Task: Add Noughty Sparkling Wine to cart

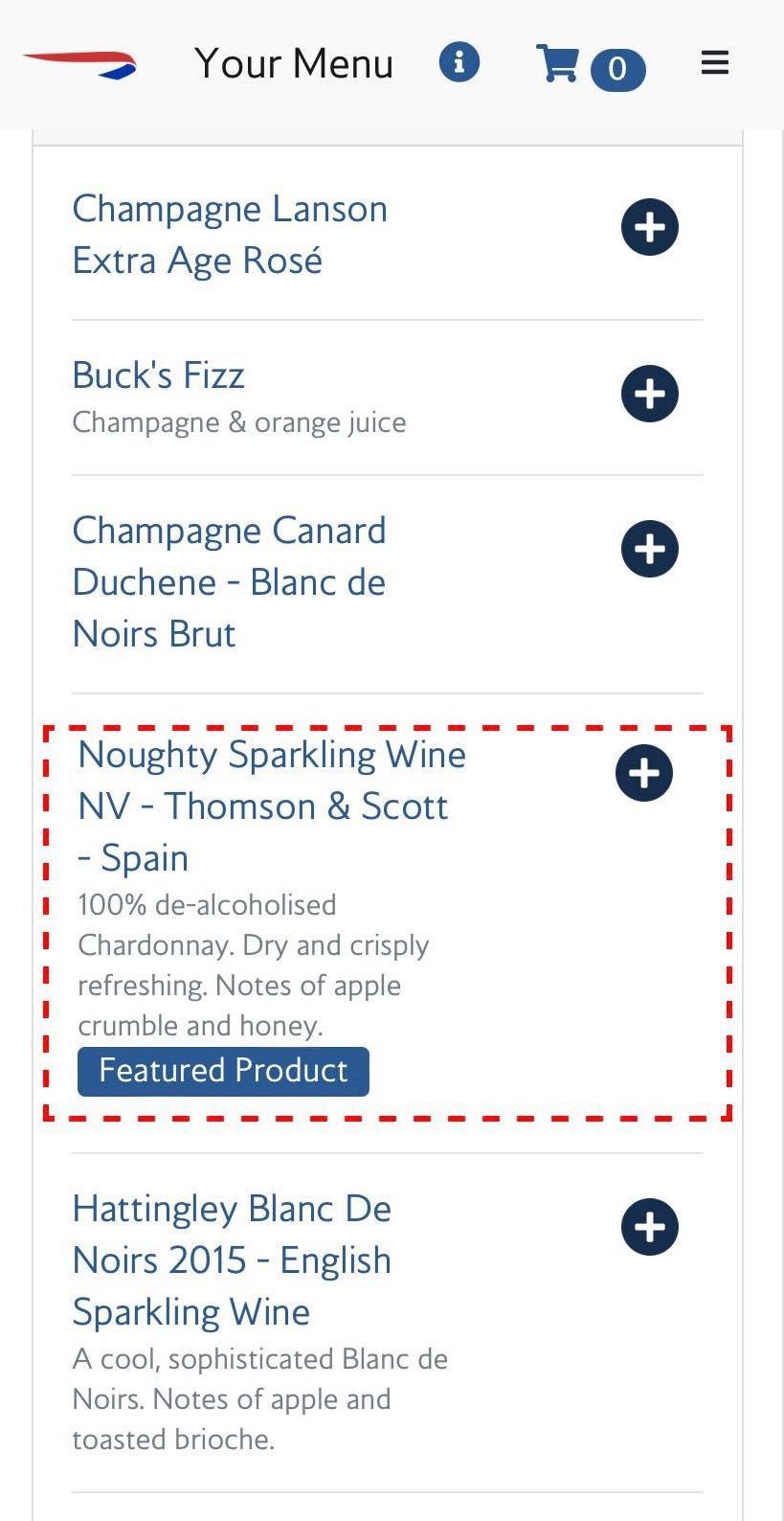Action: (x=644, y=773)
